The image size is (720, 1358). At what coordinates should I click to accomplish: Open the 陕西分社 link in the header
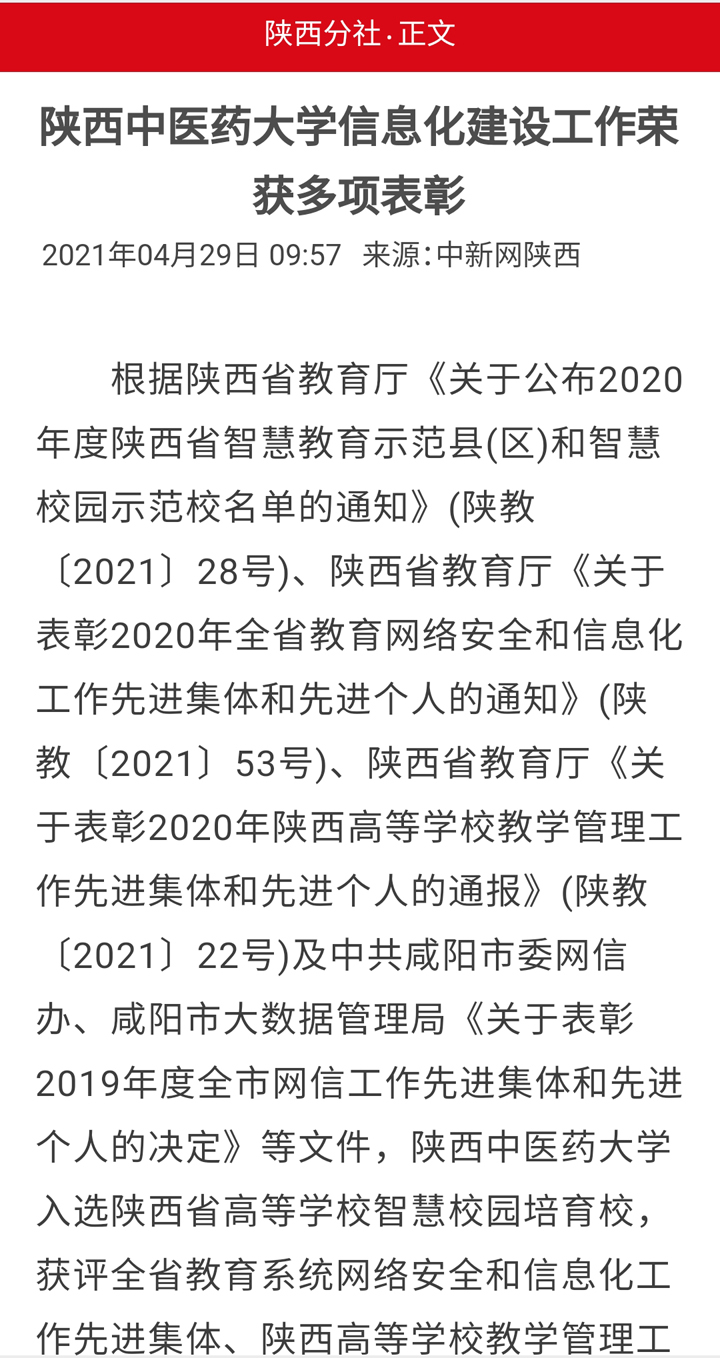pyautogui.click(x=322, y=34)
